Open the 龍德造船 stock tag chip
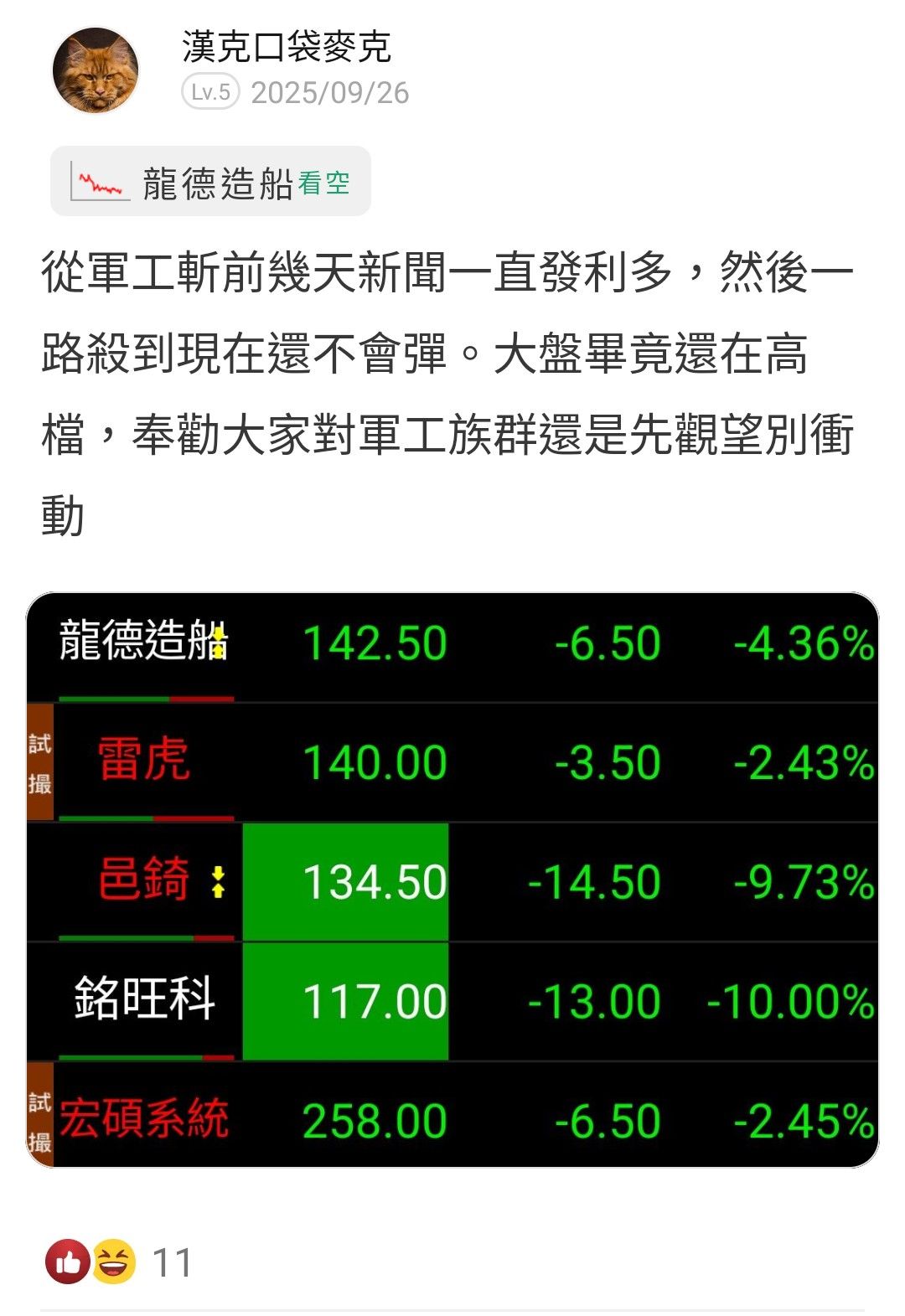This screenshot has height=1316, width=905. (x=210, y=182)
